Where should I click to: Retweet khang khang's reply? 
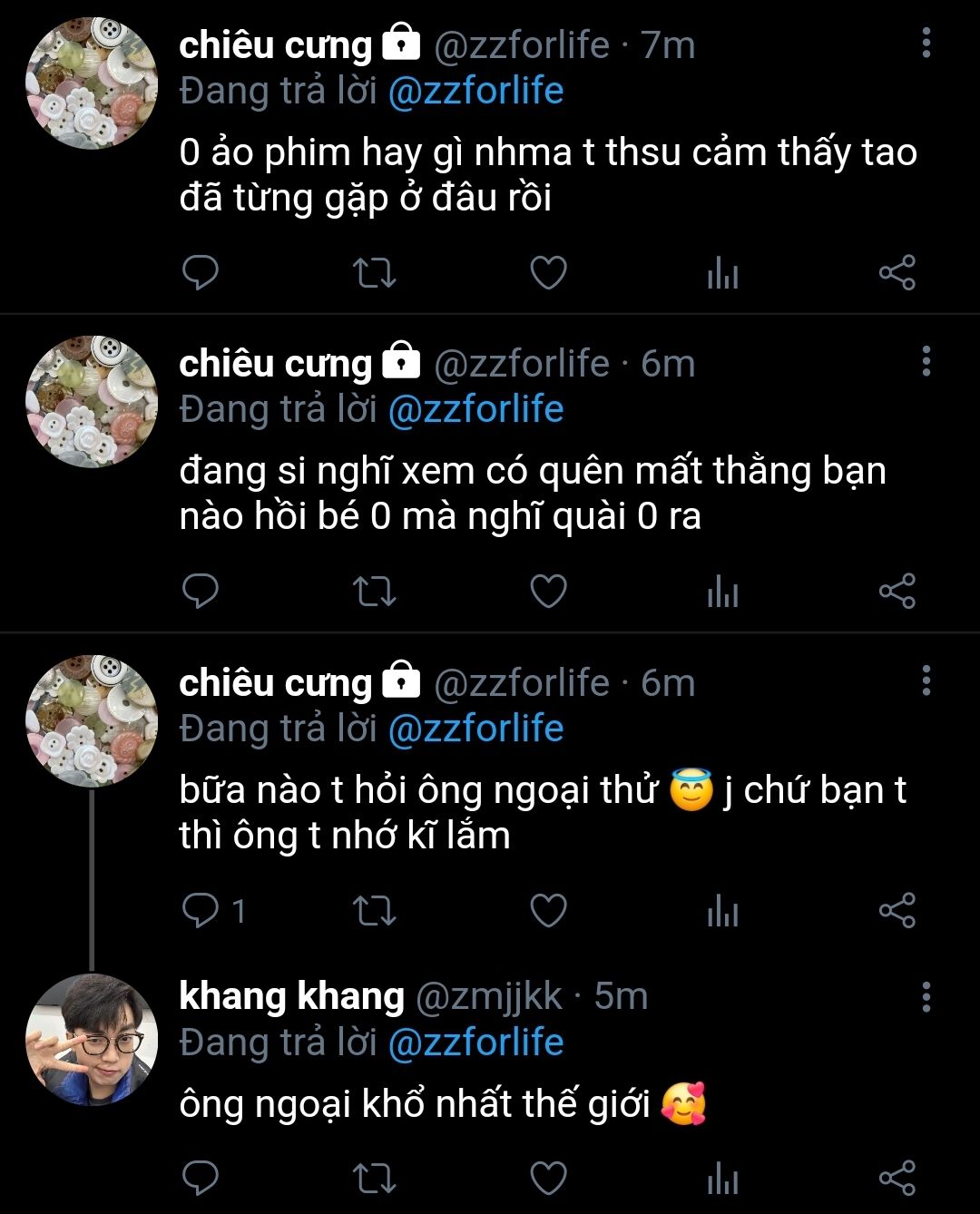pos(374,1178)
